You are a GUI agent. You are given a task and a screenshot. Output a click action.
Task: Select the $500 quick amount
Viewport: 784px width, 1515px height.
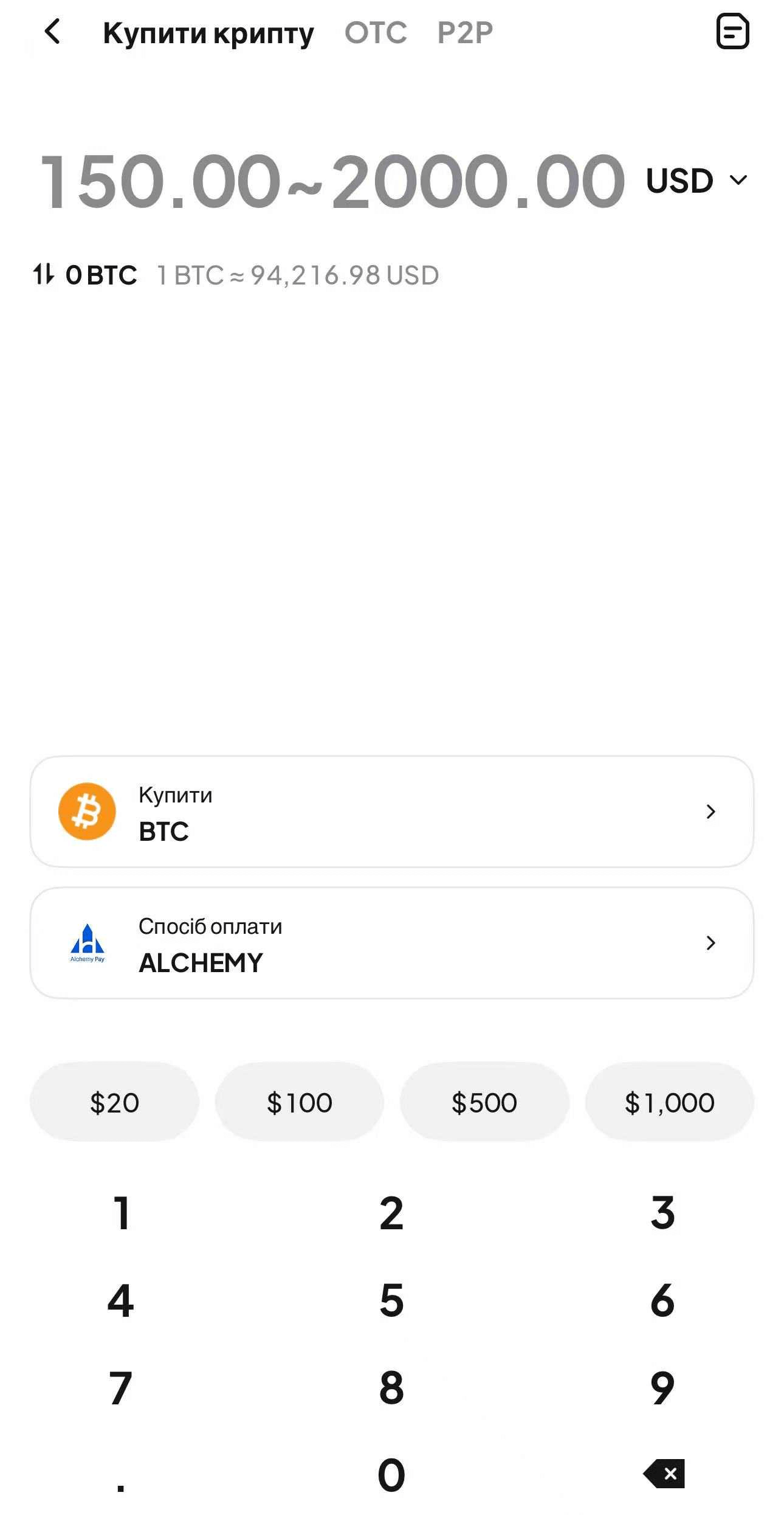484,1102
